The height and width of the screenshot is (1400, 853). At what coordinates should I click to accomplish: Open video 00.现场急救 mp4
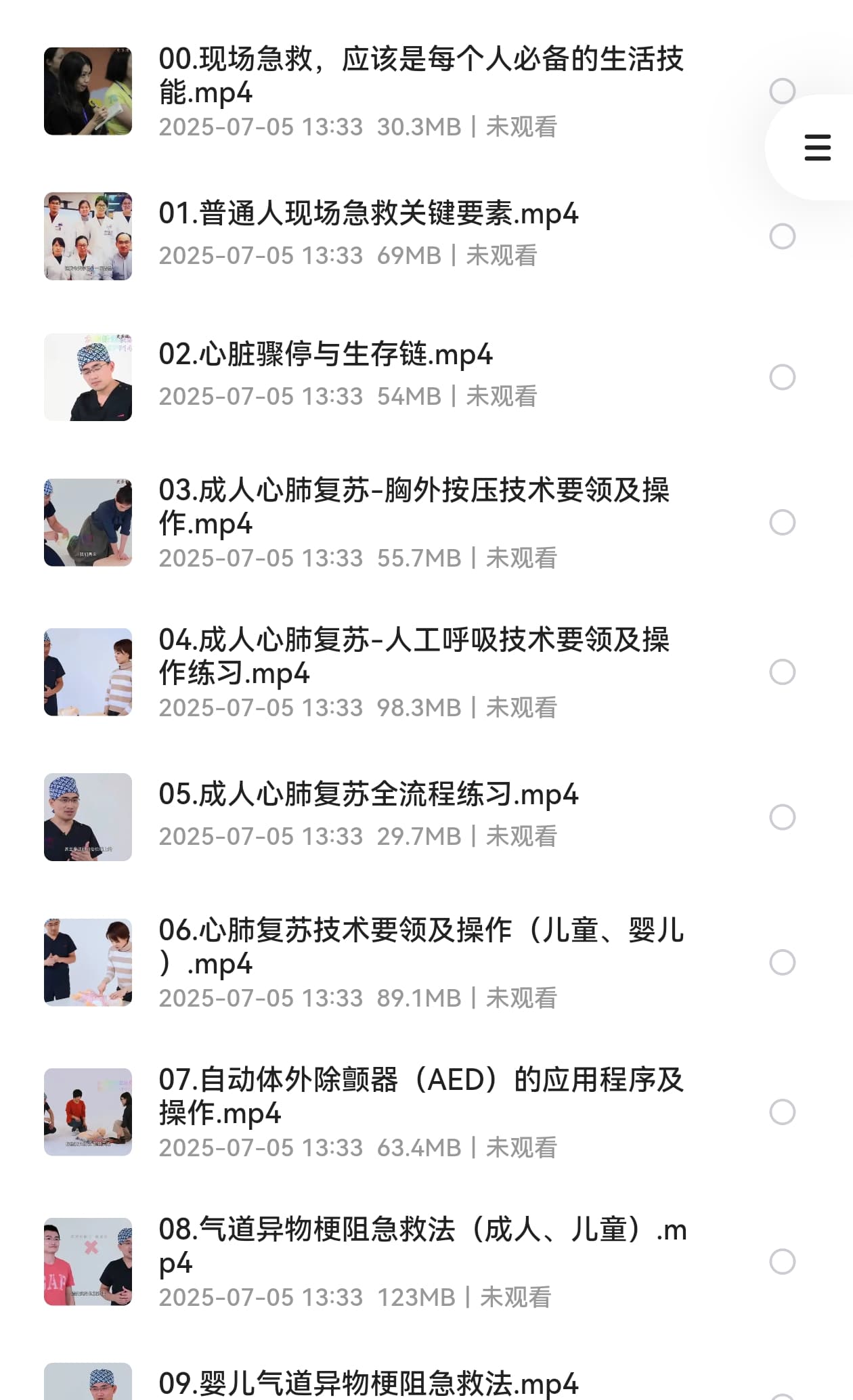point(421,76)
